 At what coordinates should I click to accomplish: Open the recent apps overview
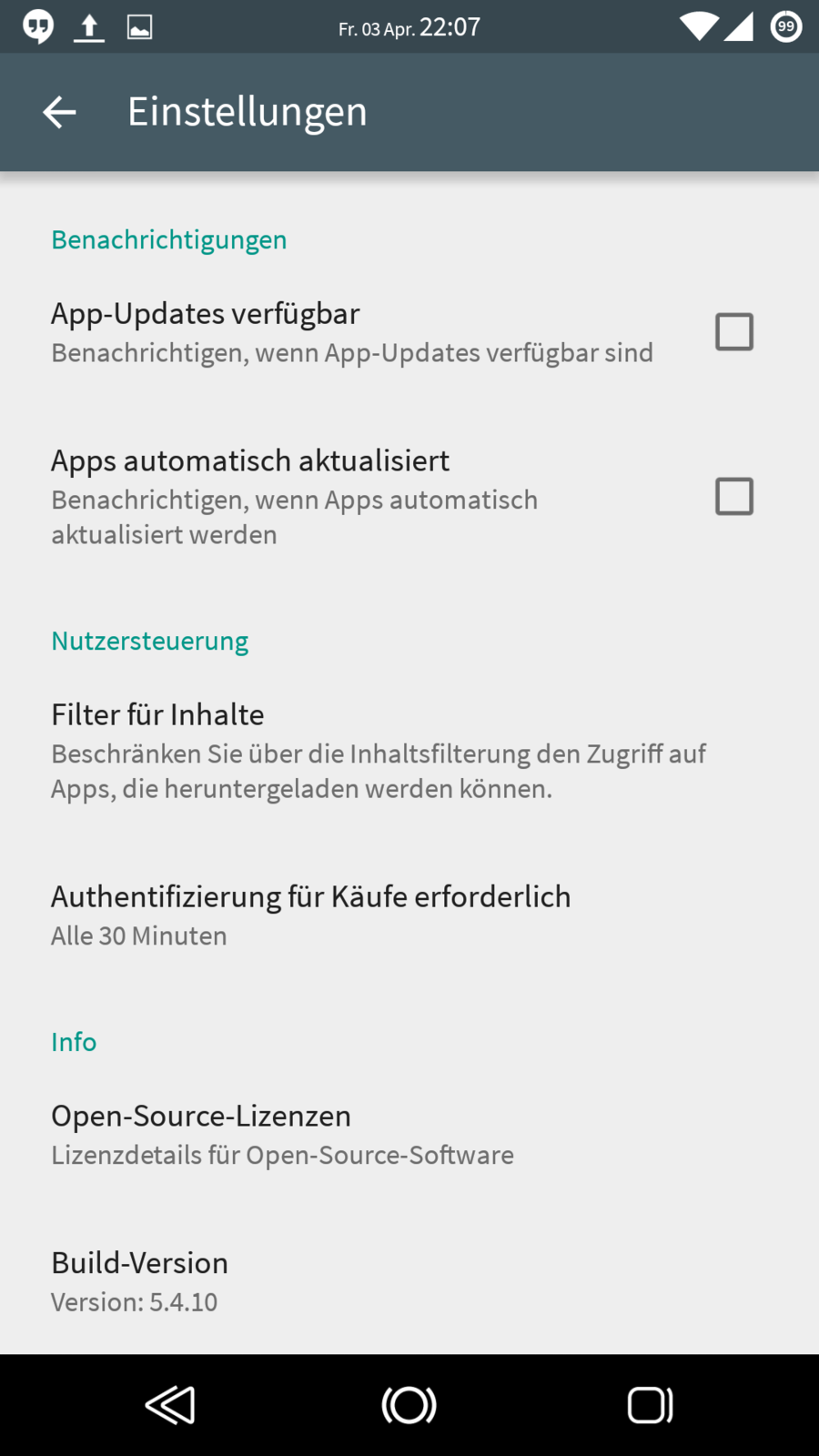[650, 1405]
